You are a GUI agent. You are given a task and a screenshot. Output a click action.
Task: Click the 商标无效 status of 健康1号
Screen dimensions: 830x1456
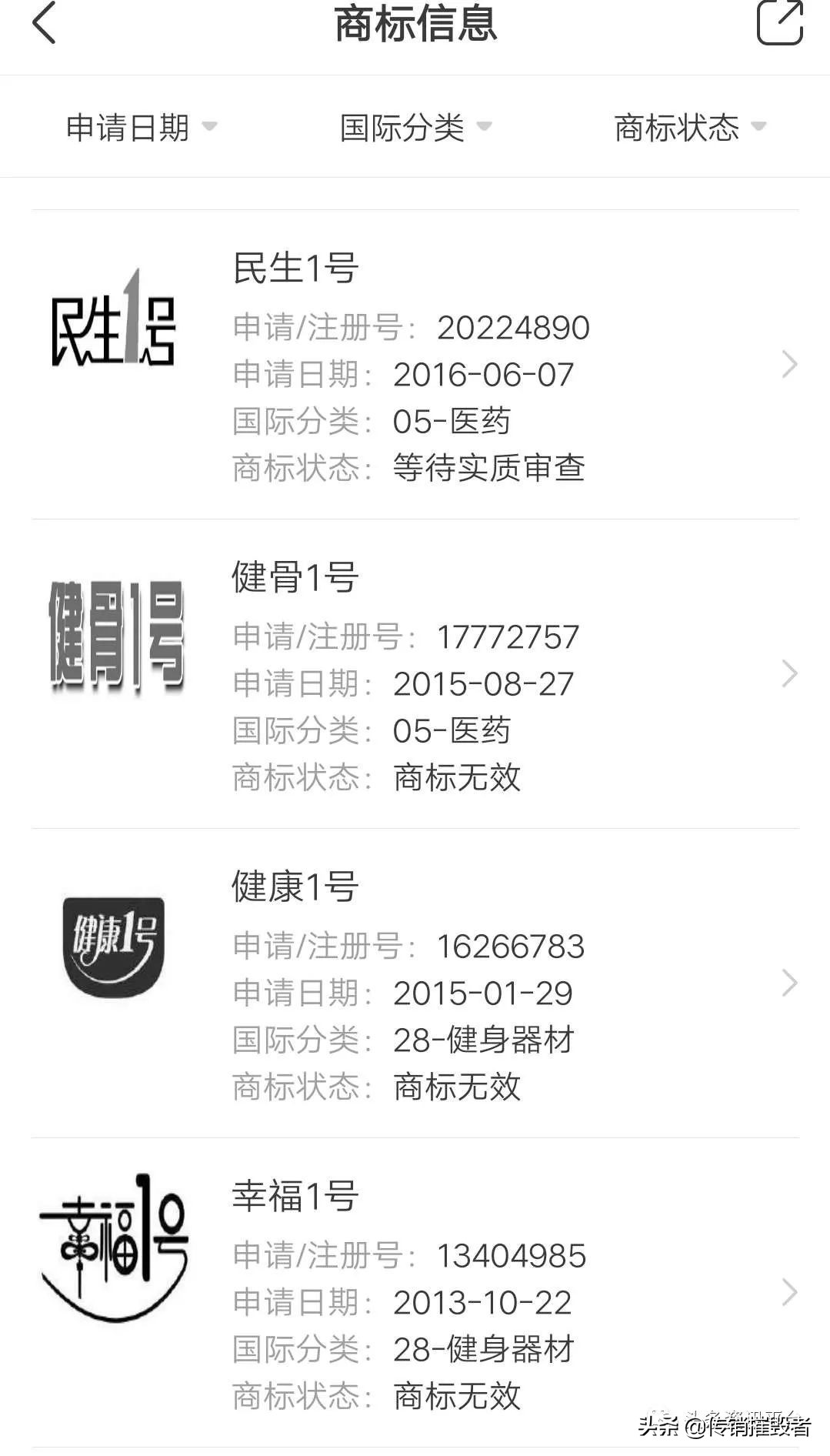(457, 1087)
